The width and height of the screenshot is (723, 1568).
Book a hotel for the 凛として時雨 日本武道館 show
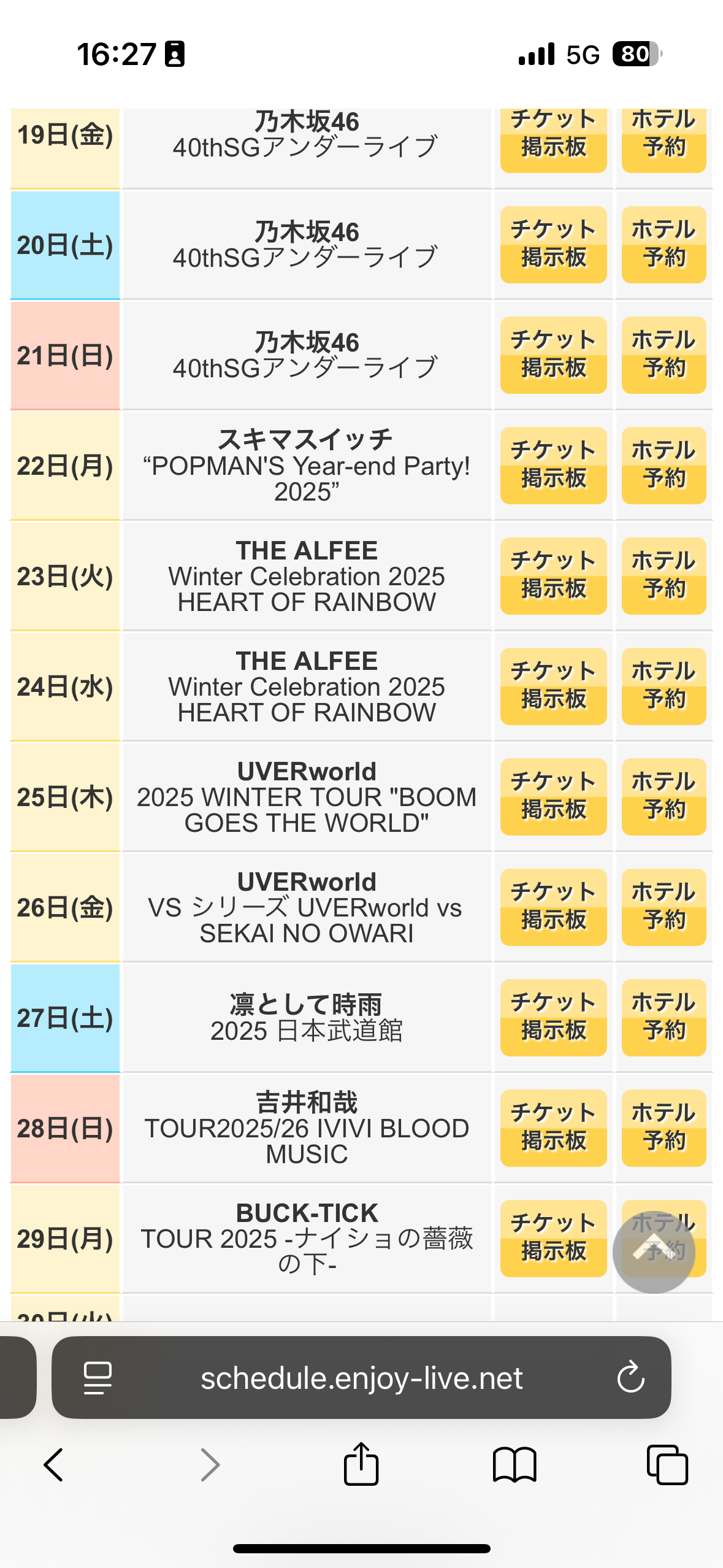point(664,1017)
